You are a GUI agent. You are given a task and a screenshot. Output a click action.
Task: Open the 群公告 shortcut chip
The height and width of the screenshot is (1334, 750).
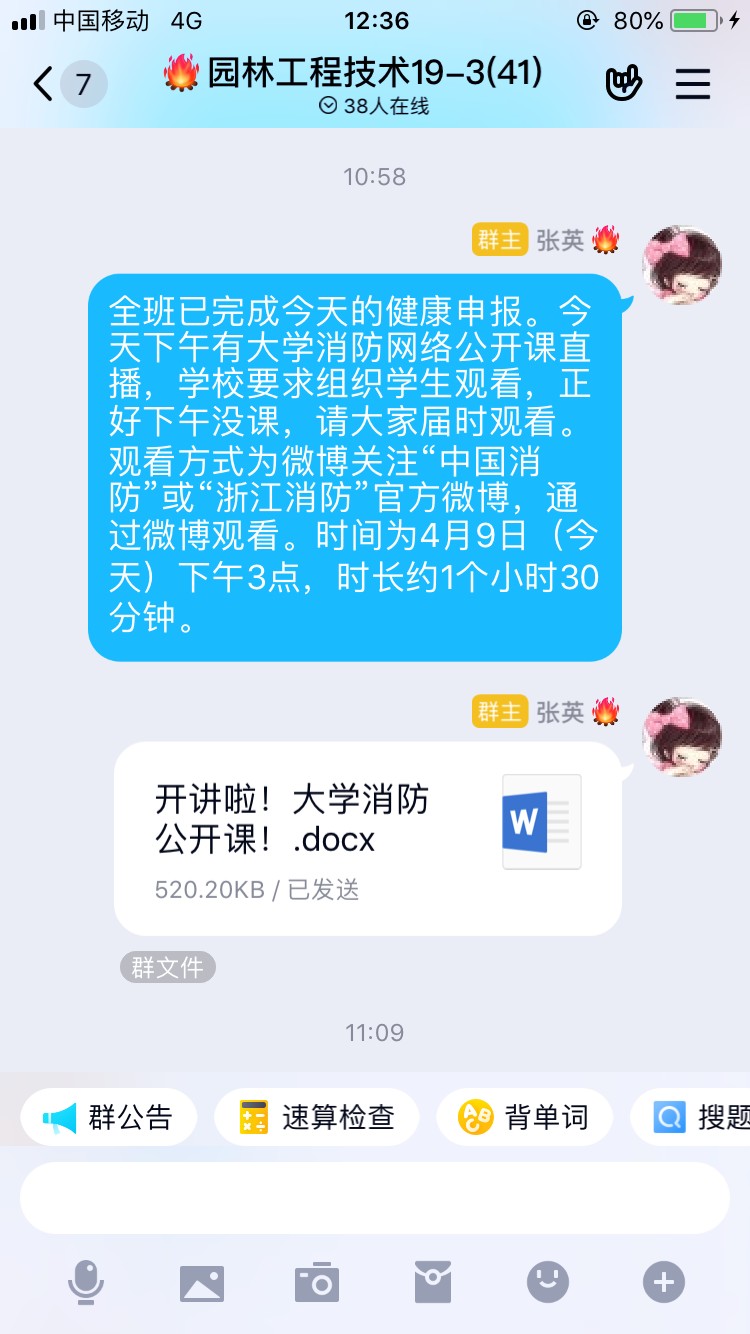point(109,1117)
